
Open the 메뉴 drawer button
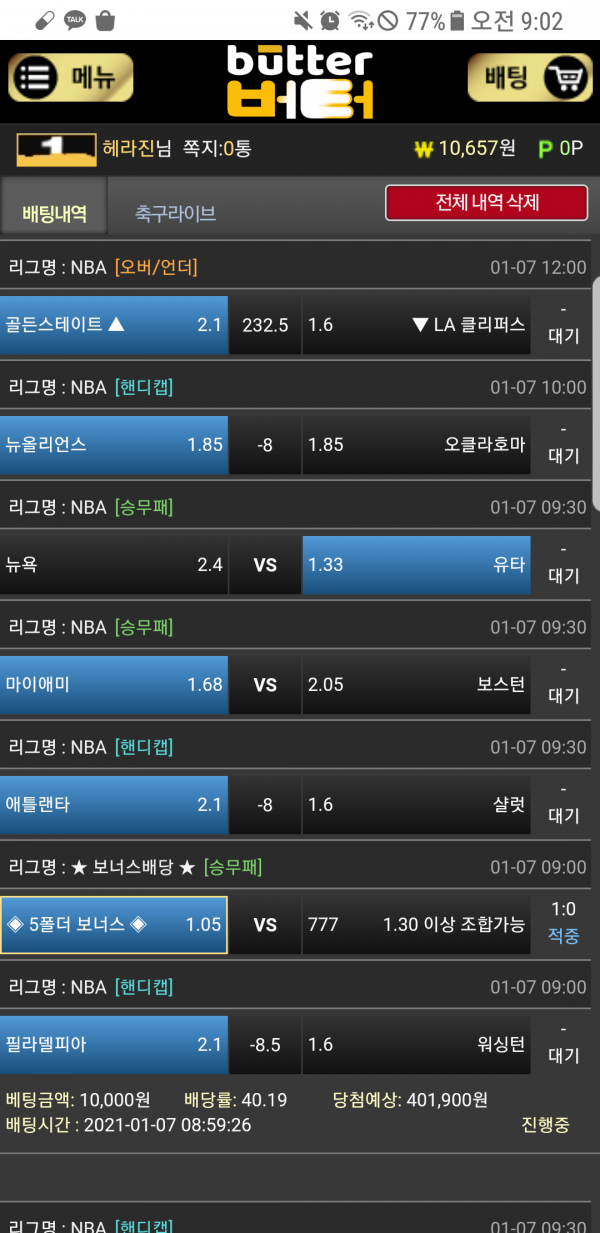click(x=71, y=78)
